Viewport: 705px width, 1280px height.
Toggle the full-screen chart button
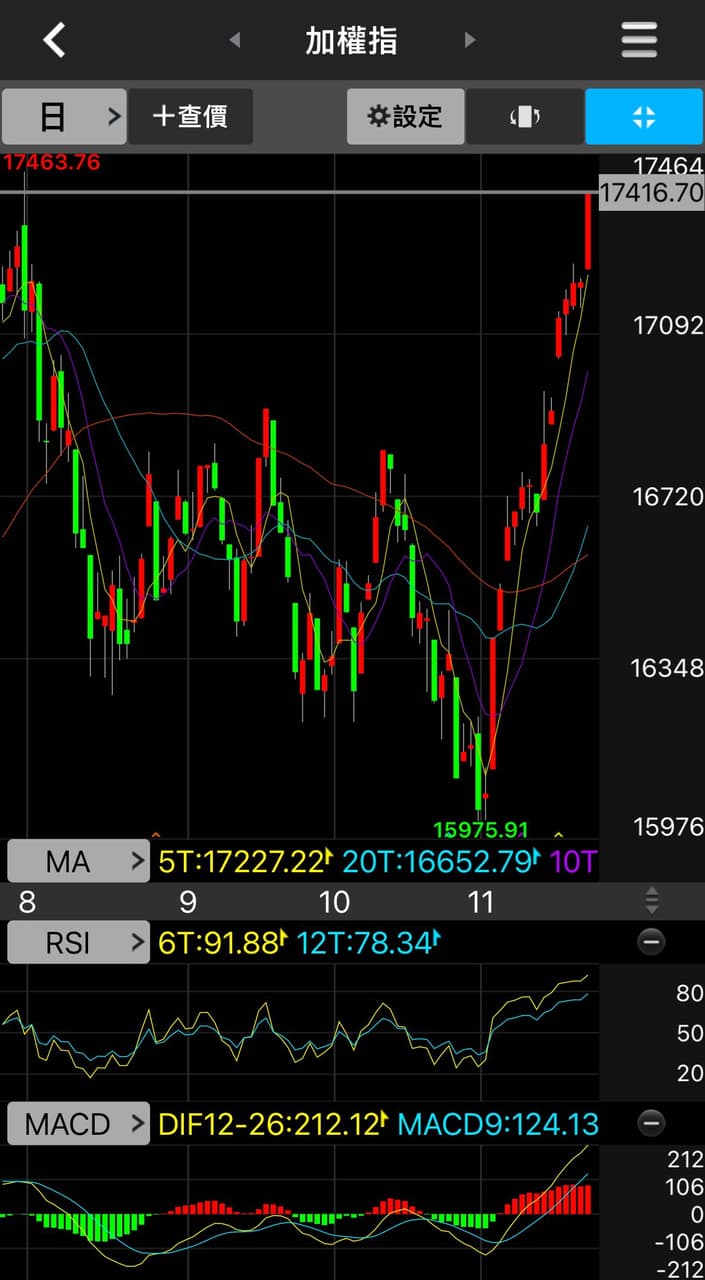pyautogui.click(x=644, y=116)
